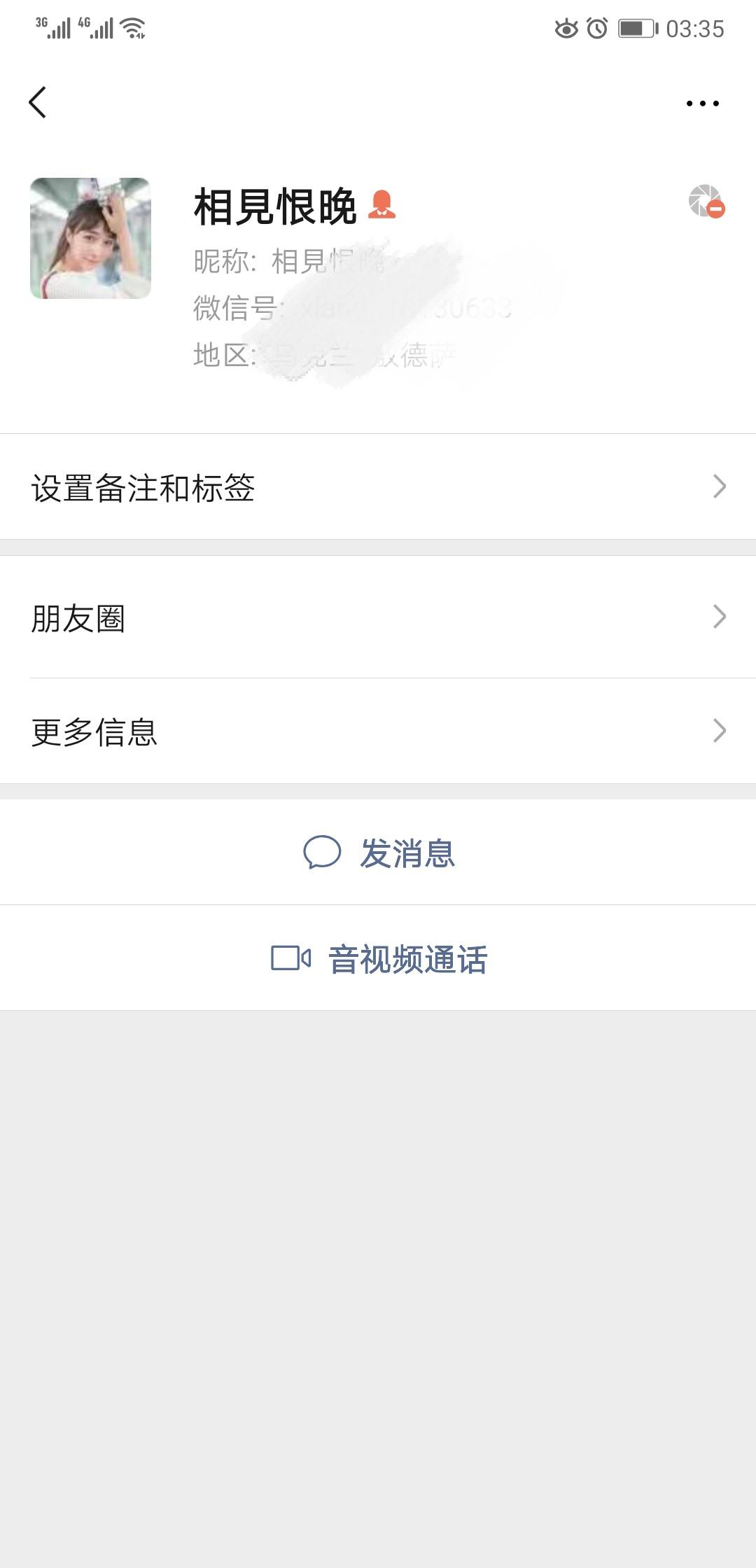The image size is (756, 1568).
Task: Tap the female gender icon next to 相見恨晚
Action: click(x=382, y=205)
